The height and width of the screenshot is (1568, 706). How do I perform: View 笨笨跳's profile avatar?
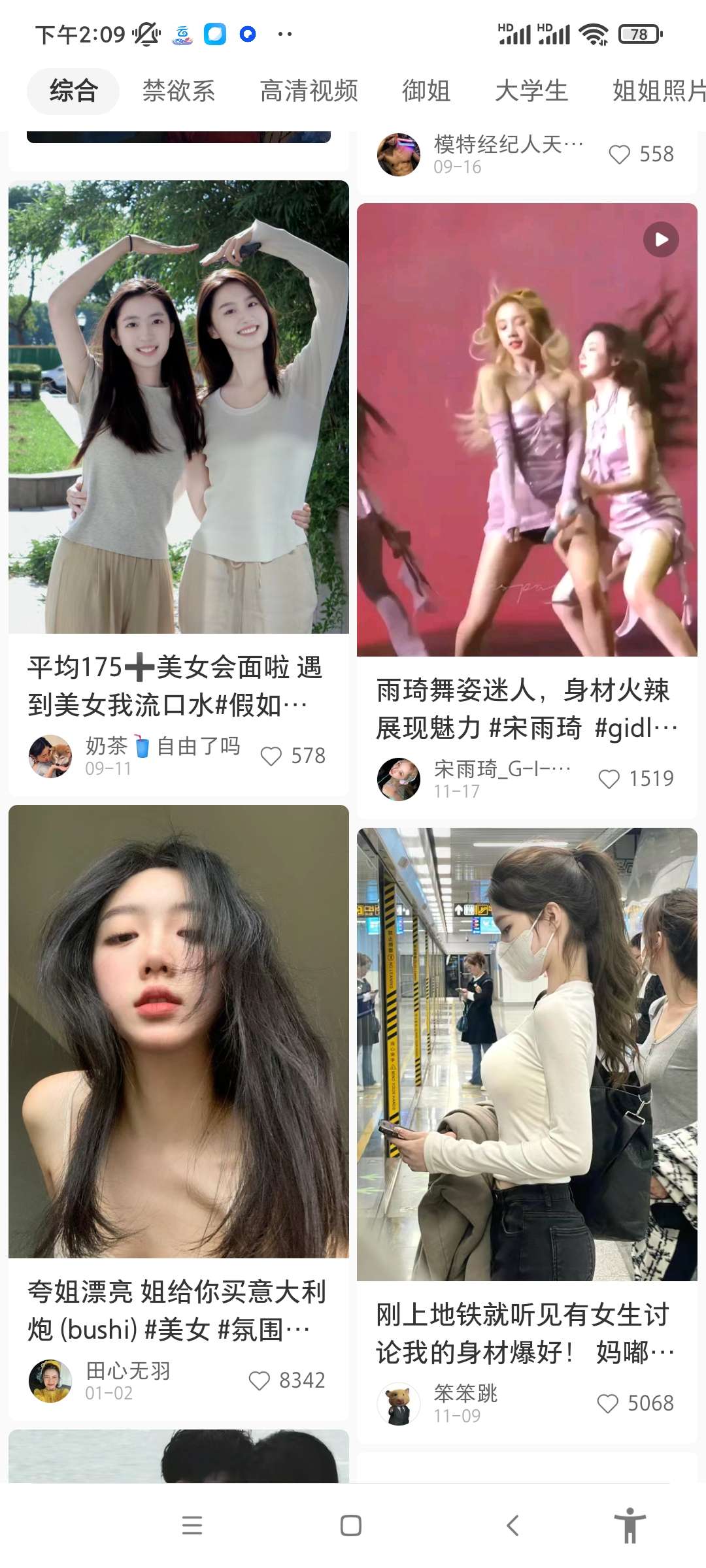pos(399,1403)
